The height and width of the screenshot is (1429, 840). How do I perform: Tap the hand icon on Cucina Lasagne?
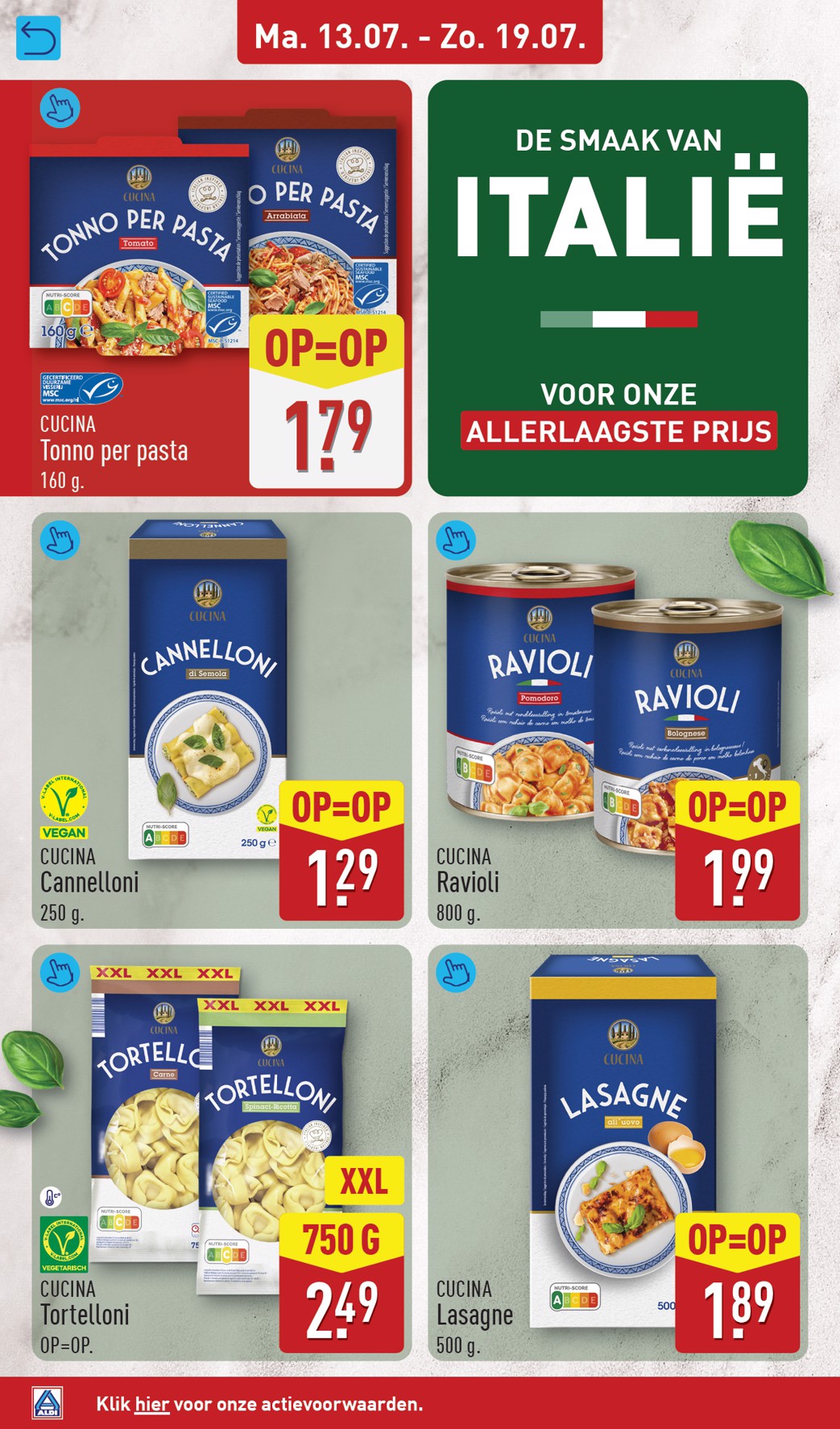click(x=456, y=972)
